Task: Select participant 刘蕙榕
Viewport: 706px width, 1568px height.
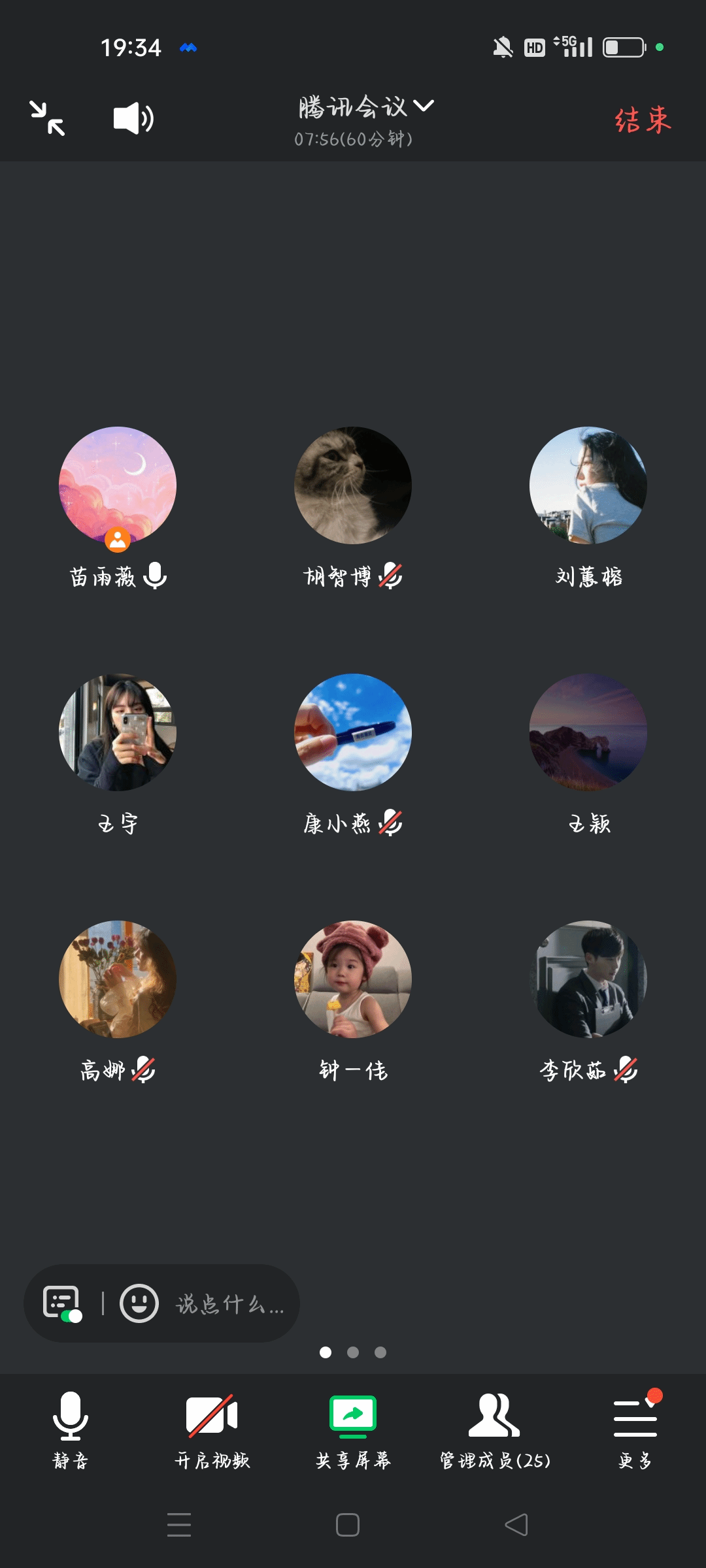Action: pyautogui.click(x=588, y=485)
